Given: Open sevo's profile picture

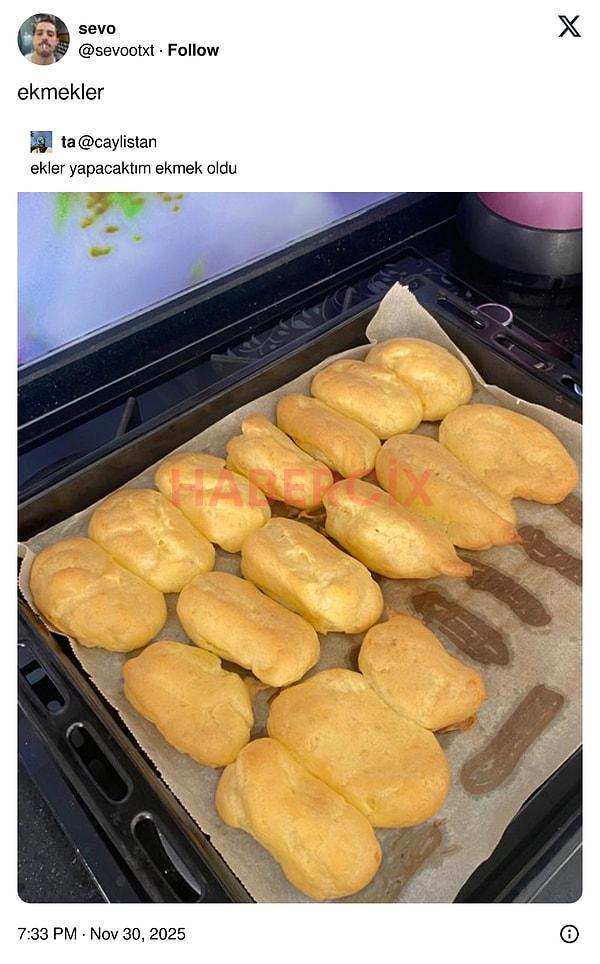Looking at the screenshot, I should 43,39.
